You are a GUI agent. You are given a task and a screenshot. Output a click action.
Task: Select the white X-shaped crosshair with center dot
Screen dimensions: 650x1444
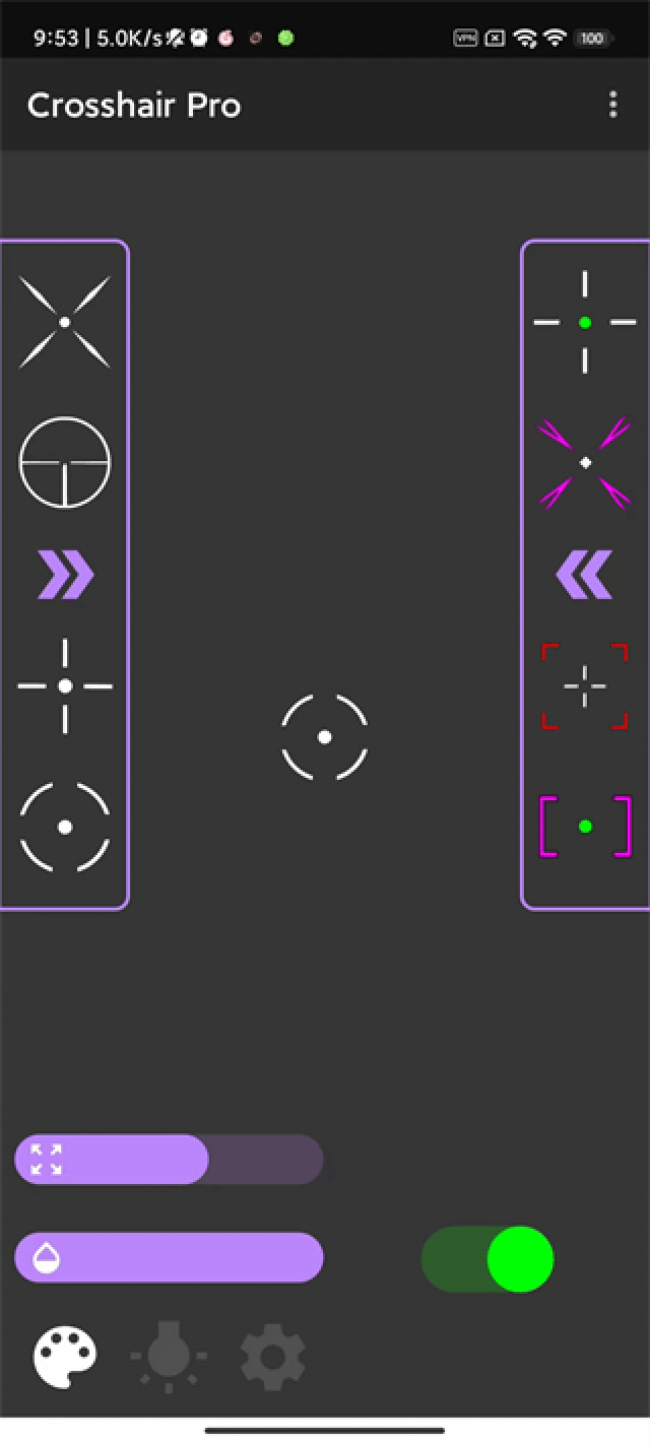coord(65,322)
